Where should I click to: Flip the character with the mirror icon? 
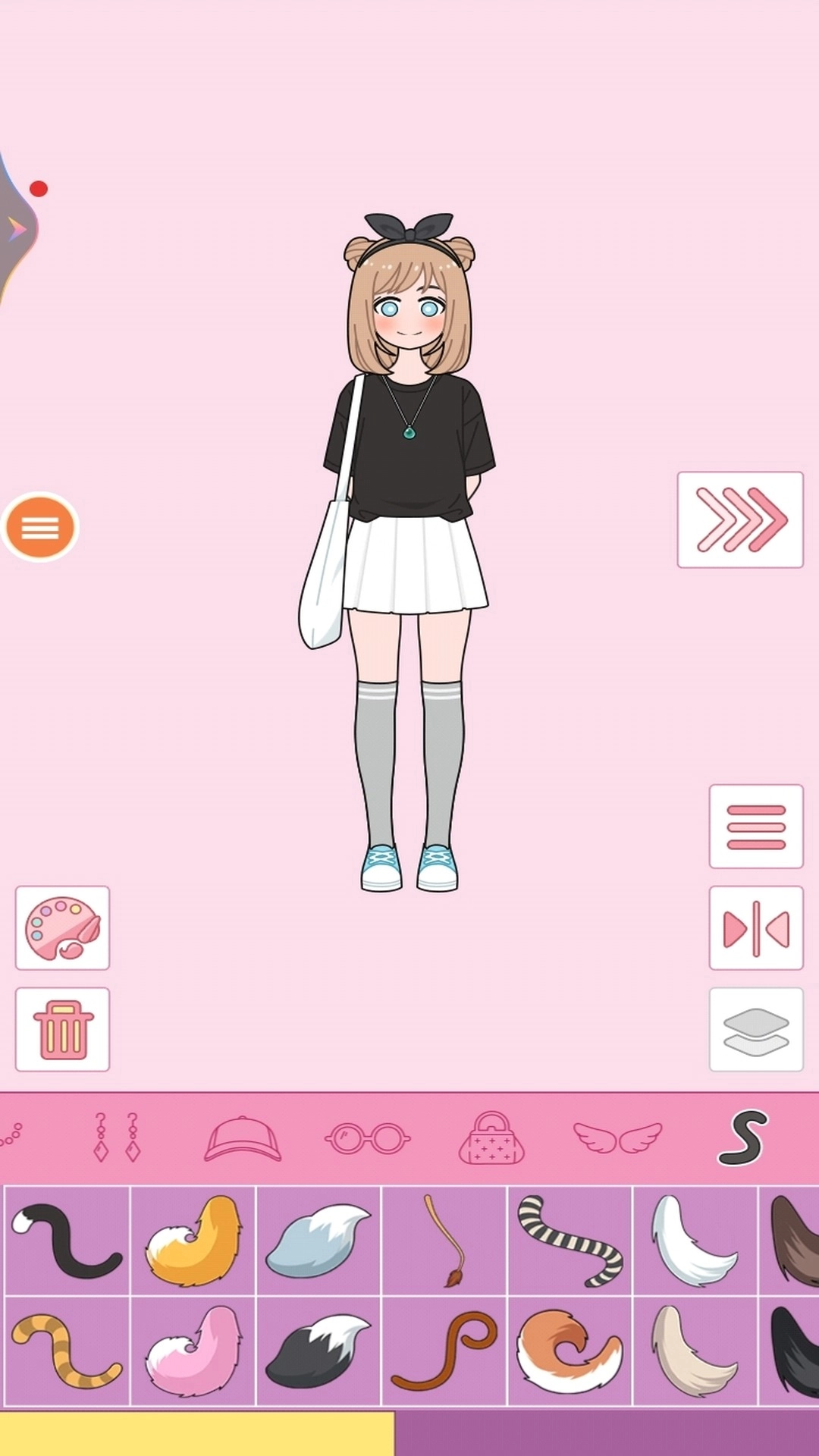point(756,929)
